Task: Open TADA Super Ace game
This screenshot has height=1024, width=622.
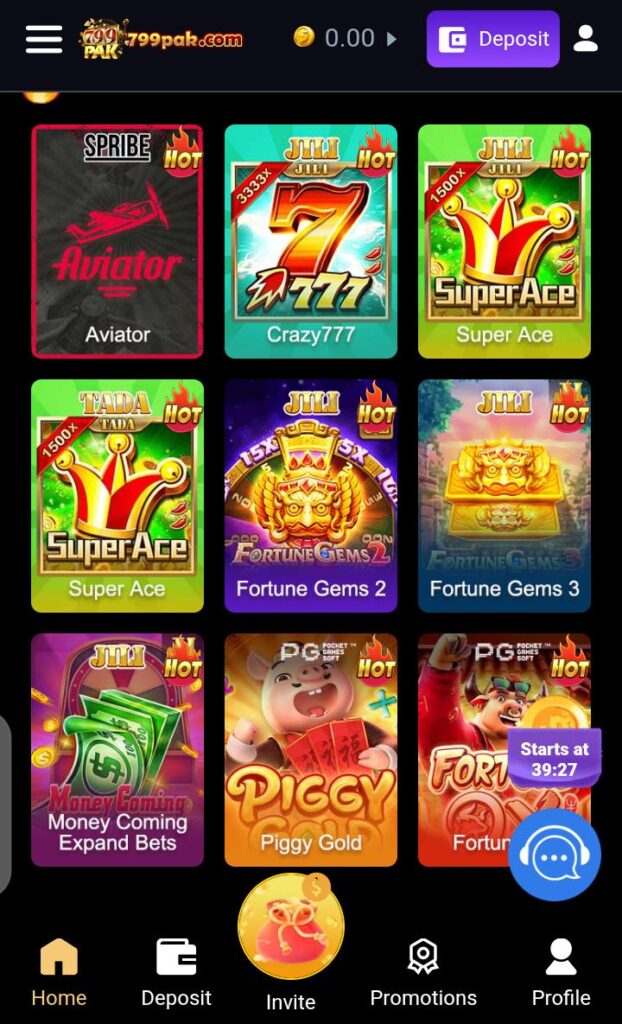Action: coord(117,495)
